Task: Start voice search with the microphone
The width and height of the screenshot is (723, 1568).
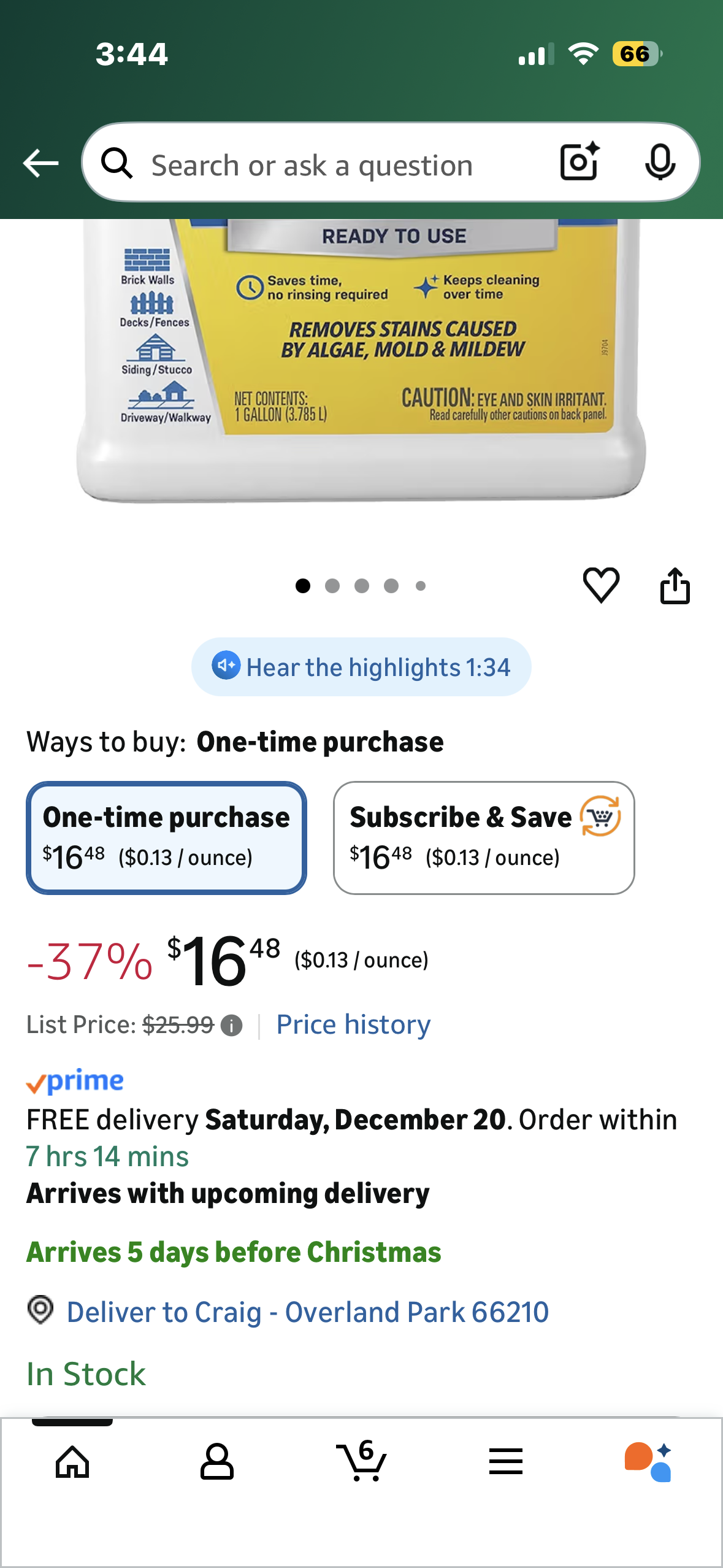Action: pyautogui.click(x=660, y=163)
